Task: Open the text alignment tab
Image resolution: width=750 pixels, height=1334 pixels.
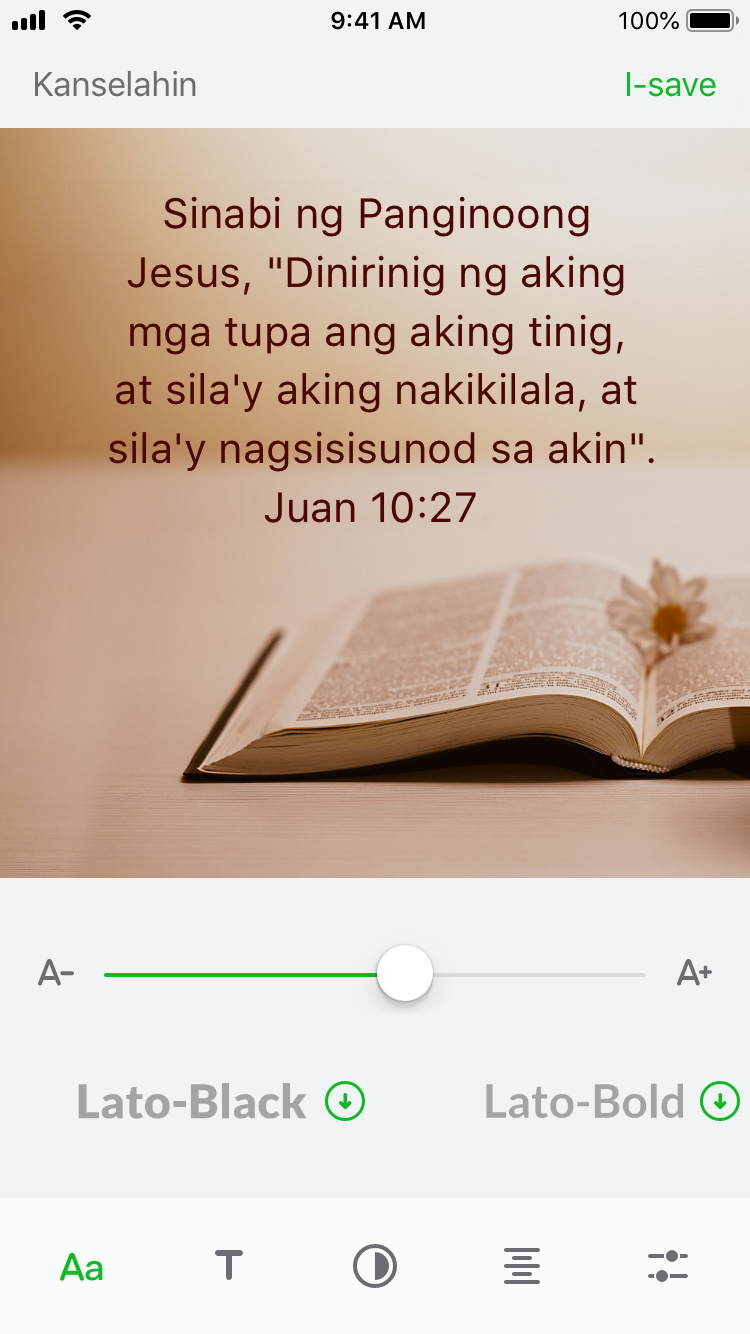Action: (x=521, y=1266)
